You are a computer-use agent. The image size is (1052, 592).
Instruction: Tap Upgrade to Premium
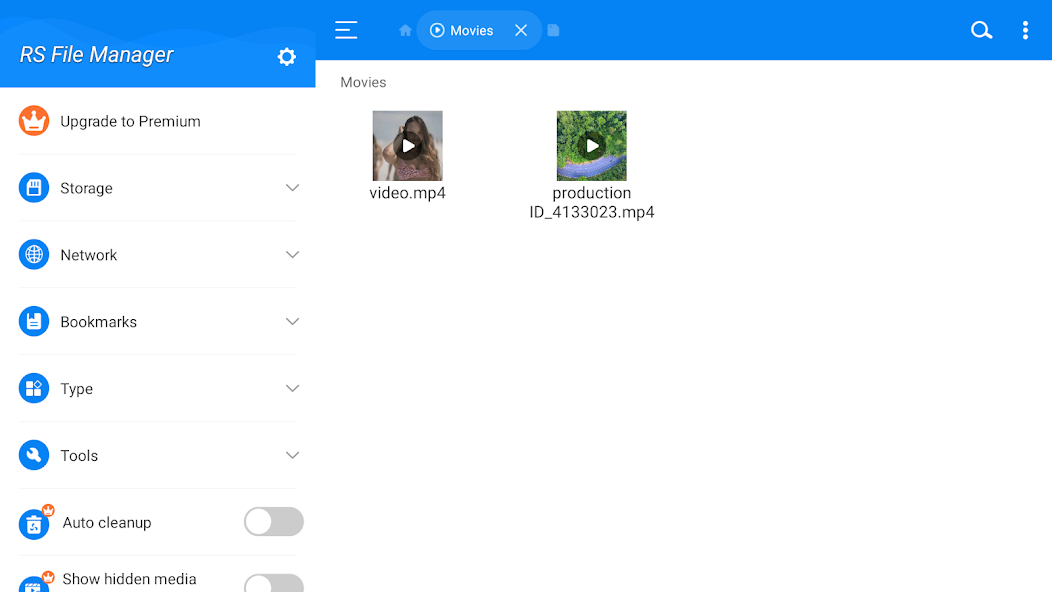pos(130,121)
